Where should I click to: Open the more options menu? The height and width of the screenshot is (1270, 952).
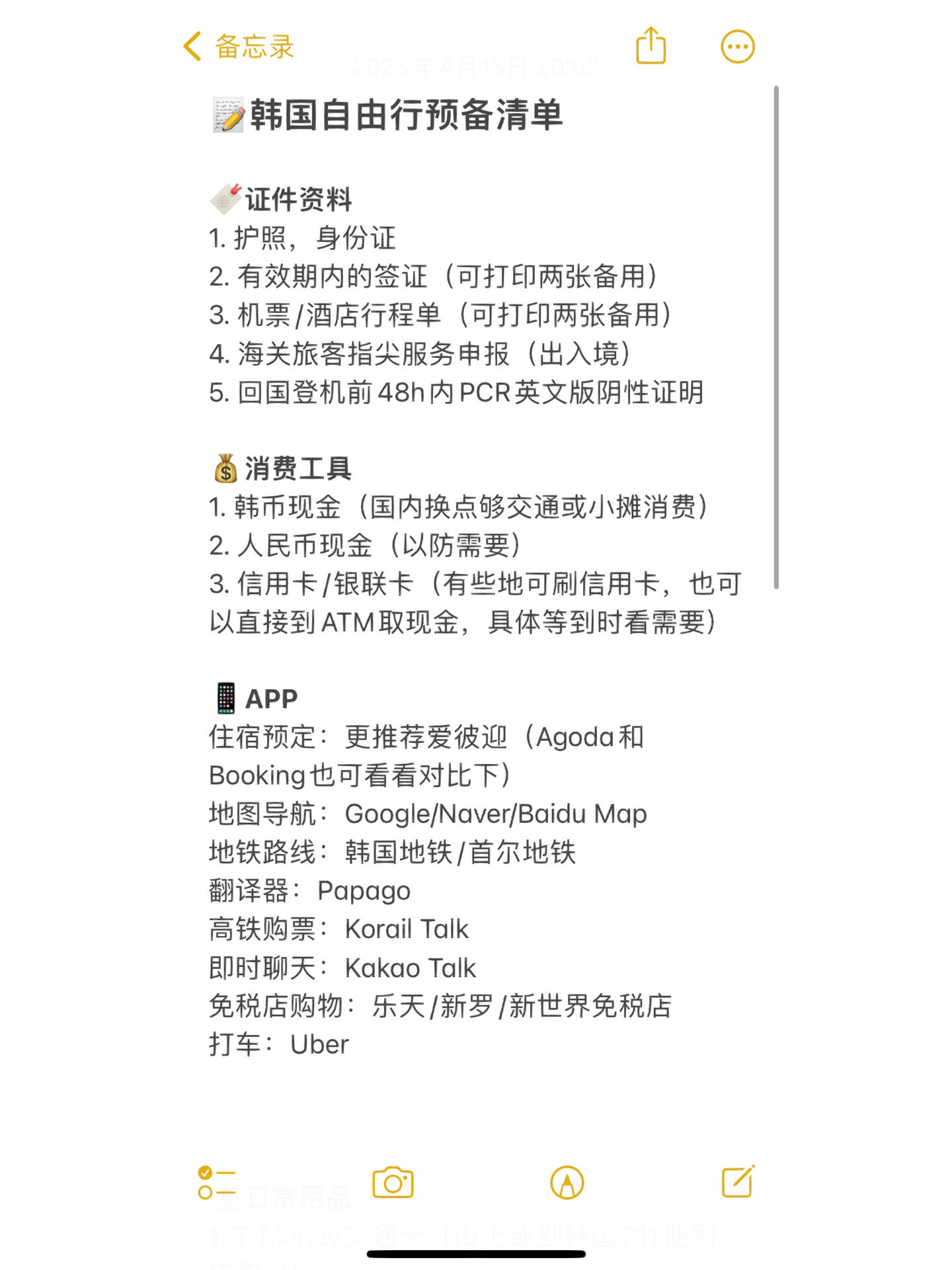tap(737, 47)
